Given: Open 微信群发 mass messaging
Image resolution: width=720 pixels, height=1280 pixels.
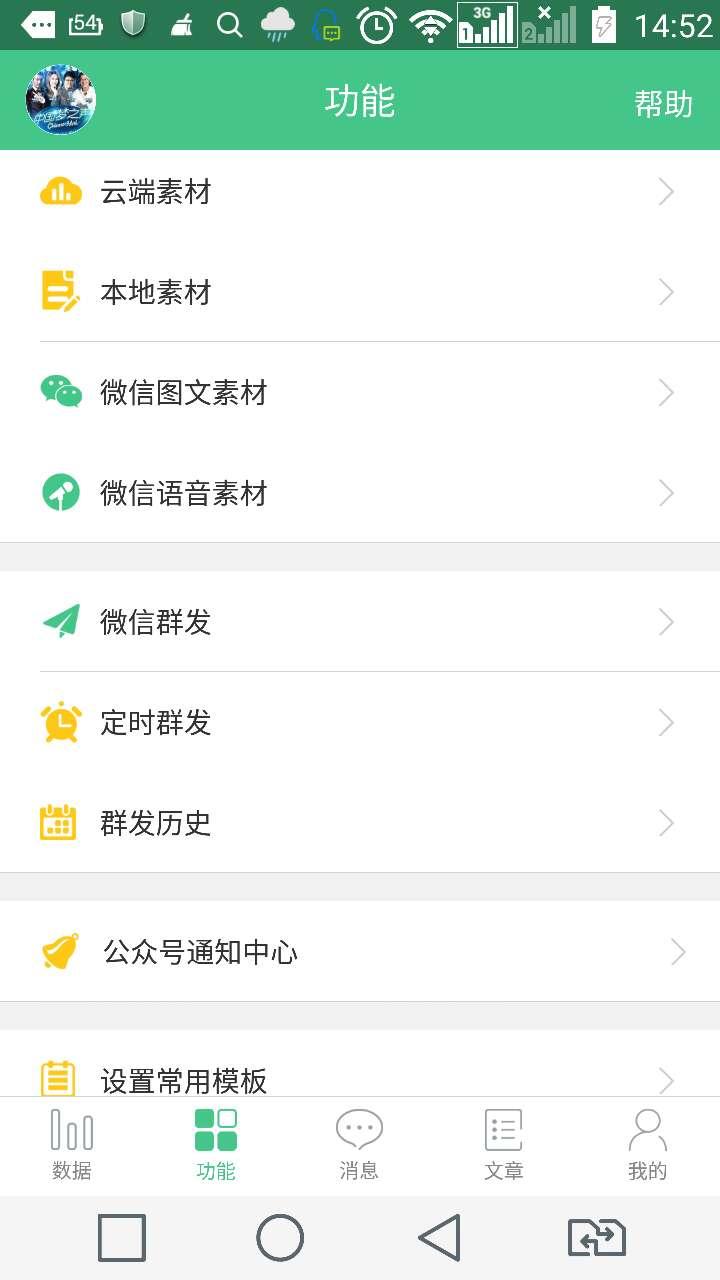Looking at the screenshot, I should click(x=360, y=622).
